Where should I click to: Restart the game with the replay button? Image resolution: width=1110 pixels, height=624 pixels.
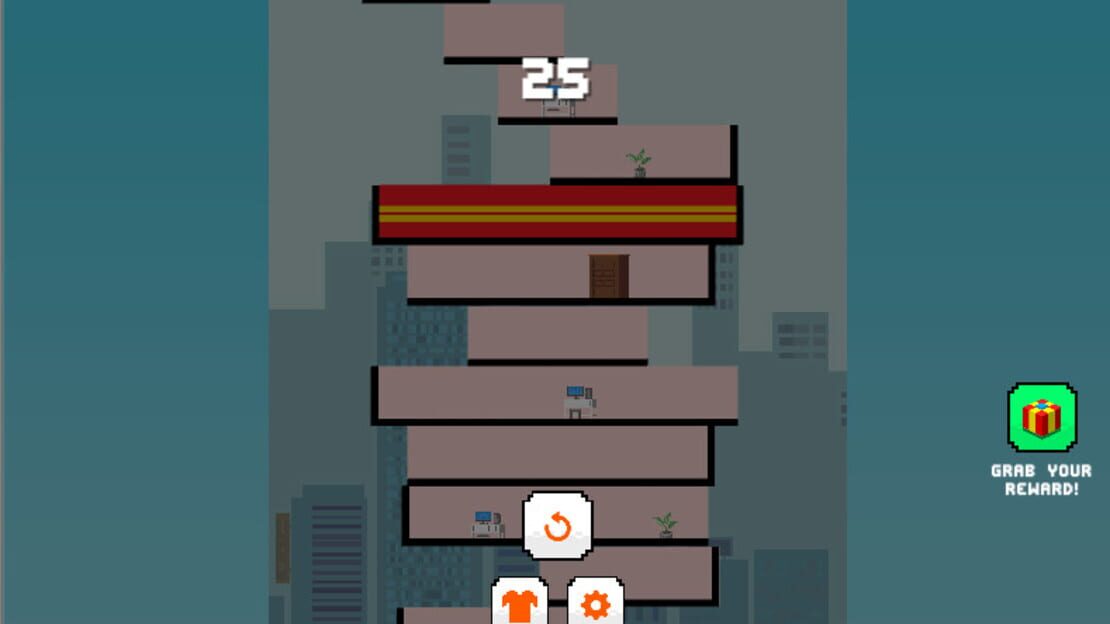click(x=558, y=526)
